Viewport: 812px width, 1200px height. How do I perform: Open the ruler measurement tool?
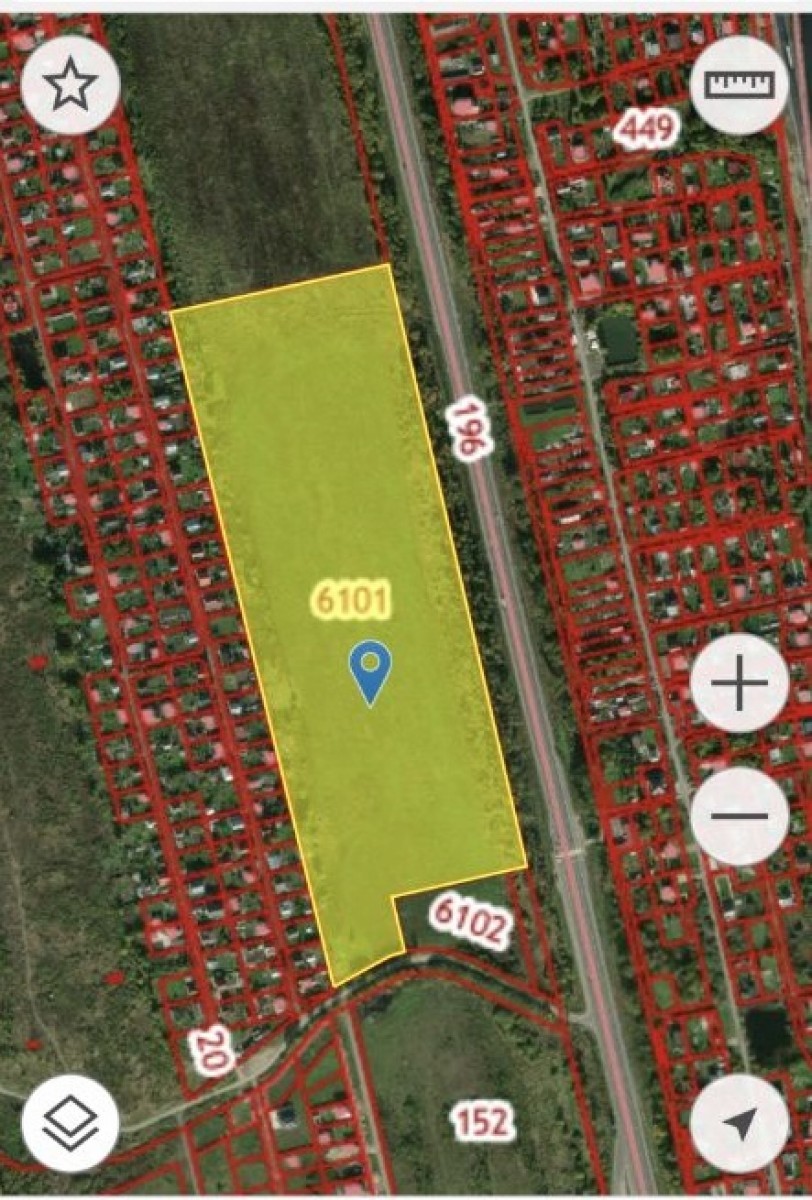[739, 84]
